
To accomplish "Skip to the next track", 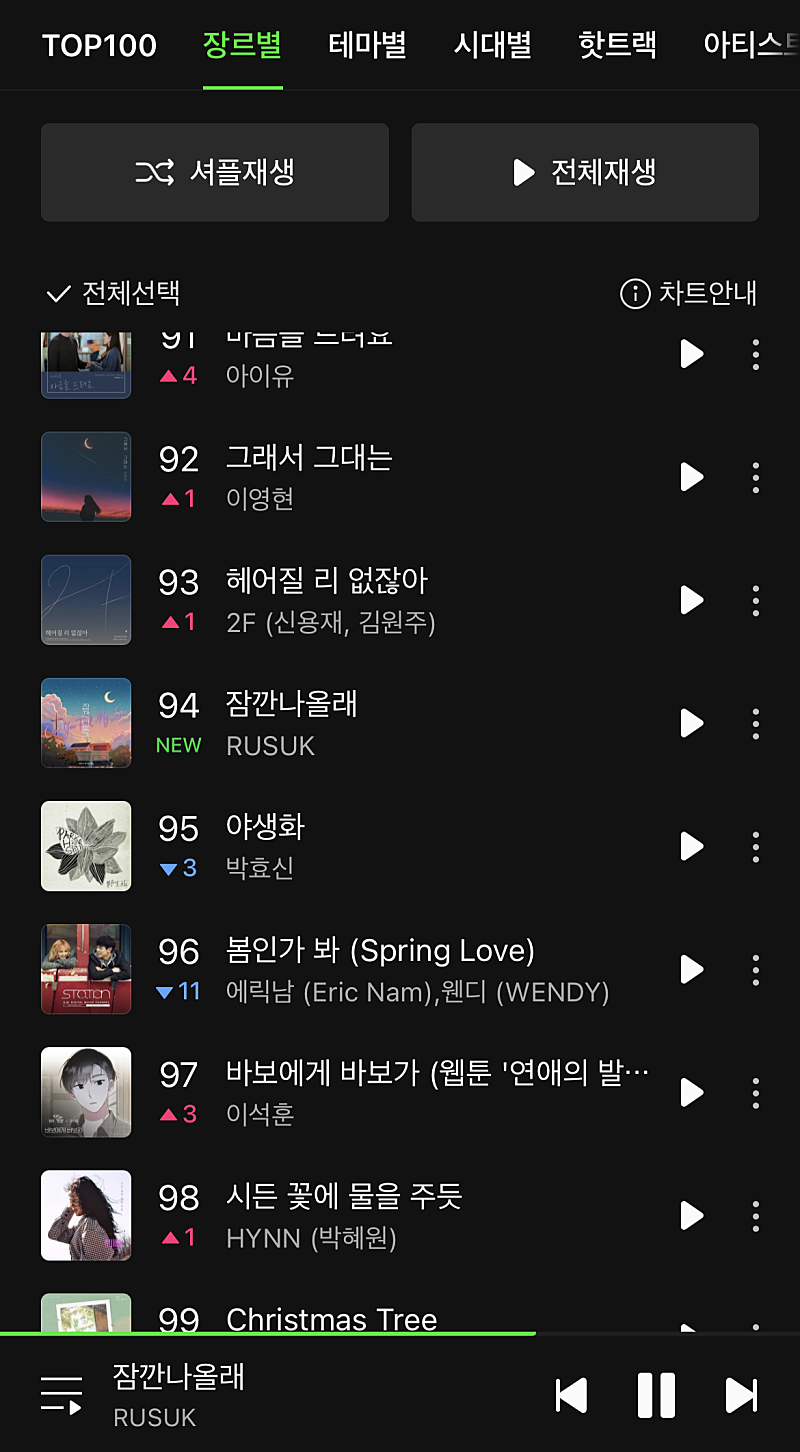I will click(x=741, y=1395).
